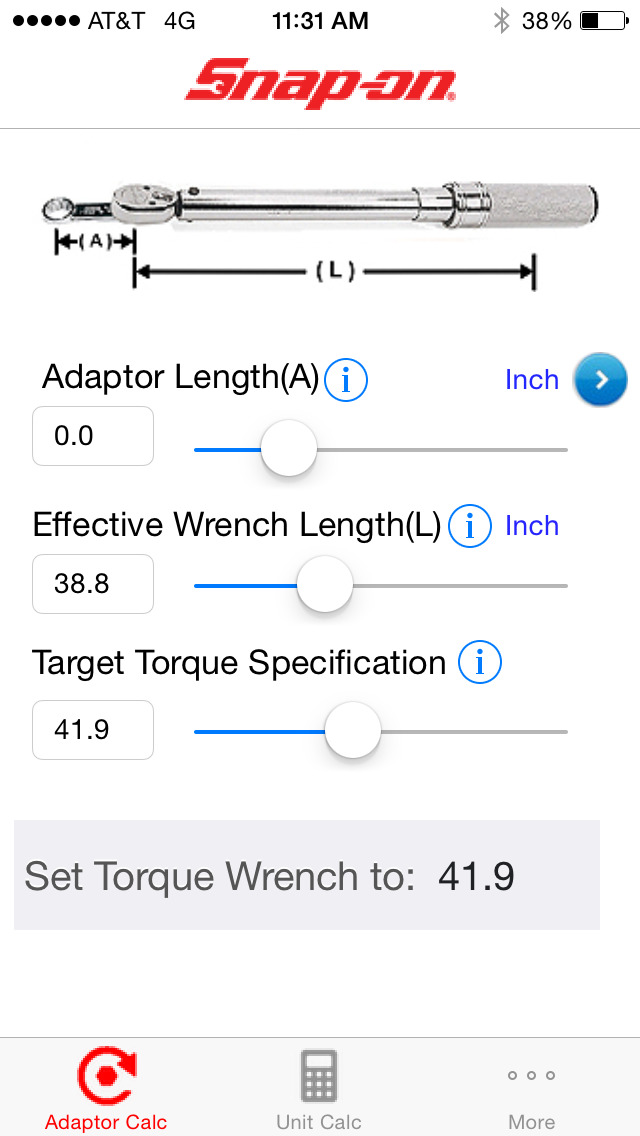This screenshot has height=1136, width=640.
Task: Edit the Target Torque Specification field
Action: 93,730
